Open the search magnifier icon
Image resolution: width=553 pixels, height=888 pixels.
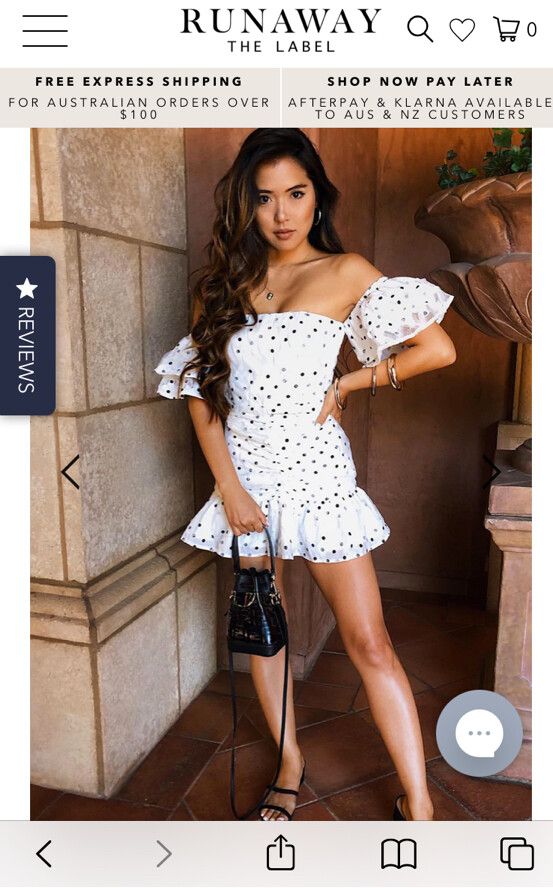pyautogui.click(x=420, y=29)
